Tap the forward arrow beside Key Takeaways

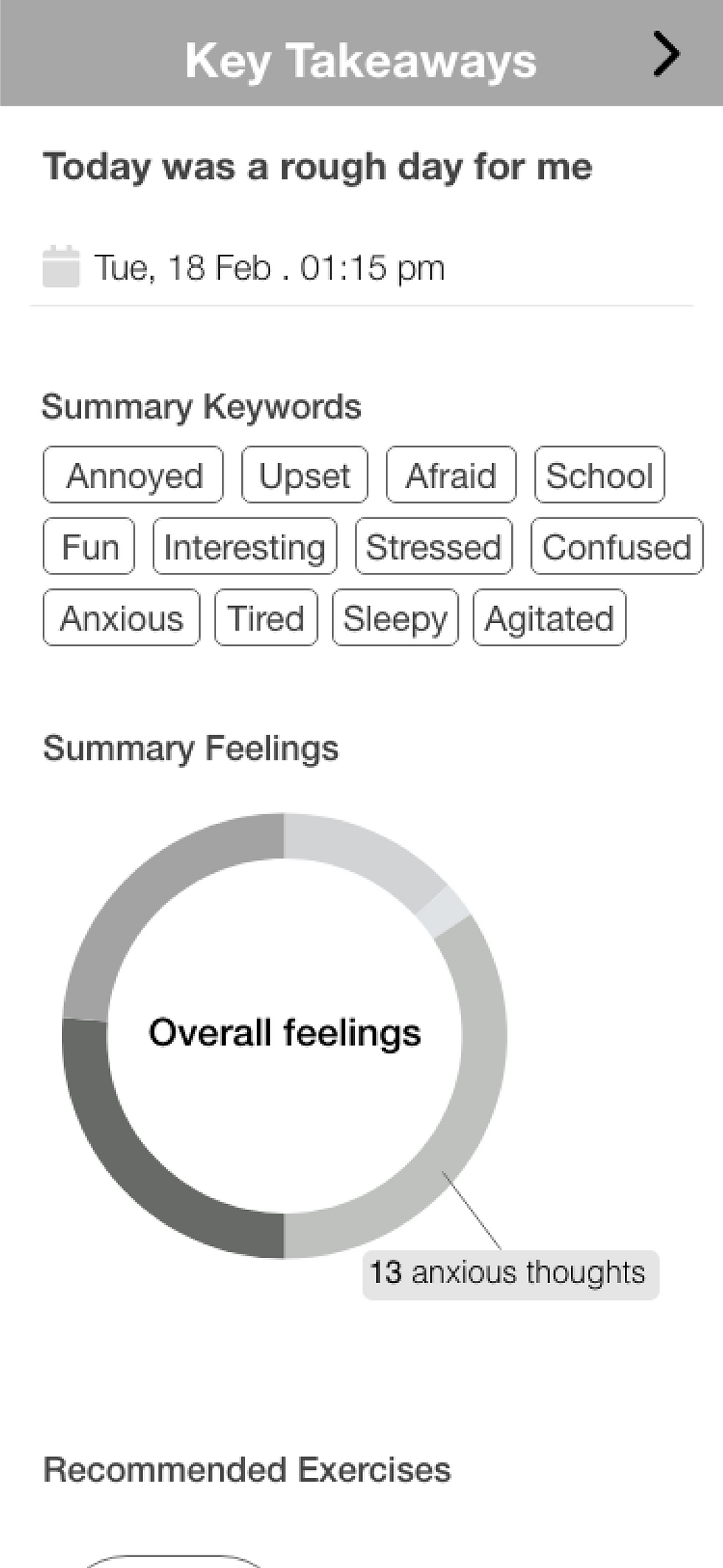coord(665,54)
